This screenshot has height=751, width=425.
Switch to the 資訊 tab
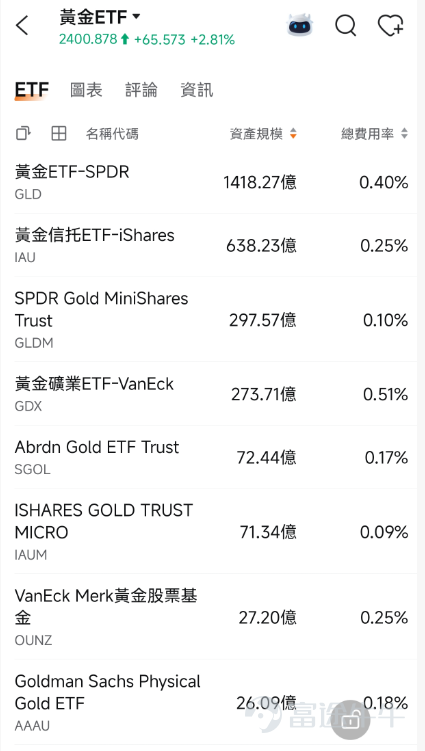click(x=196, y=90)
